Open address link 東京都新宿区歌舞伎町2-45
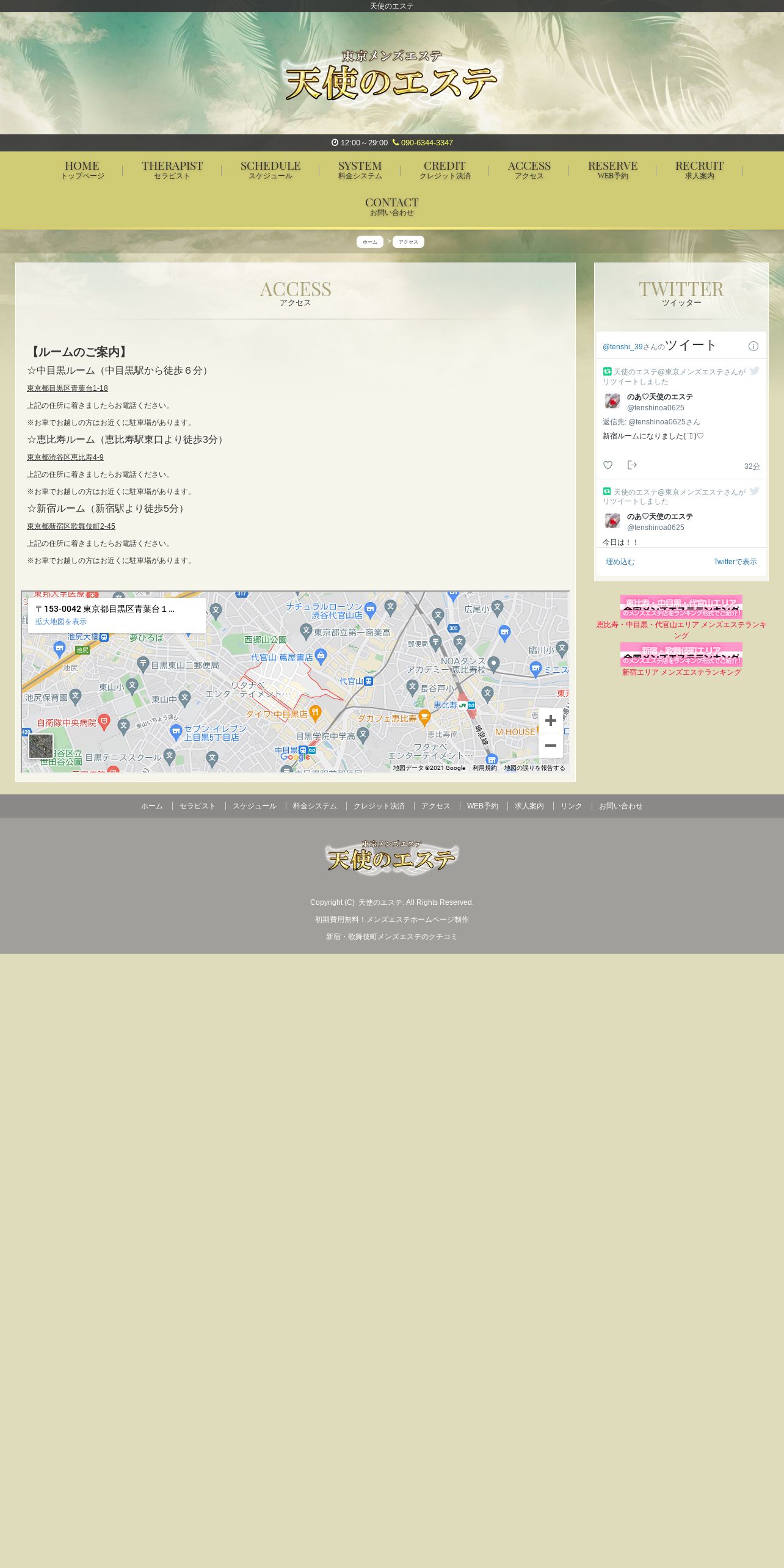Viewport: 784px width, 1568px height. (x=71, y=526)
